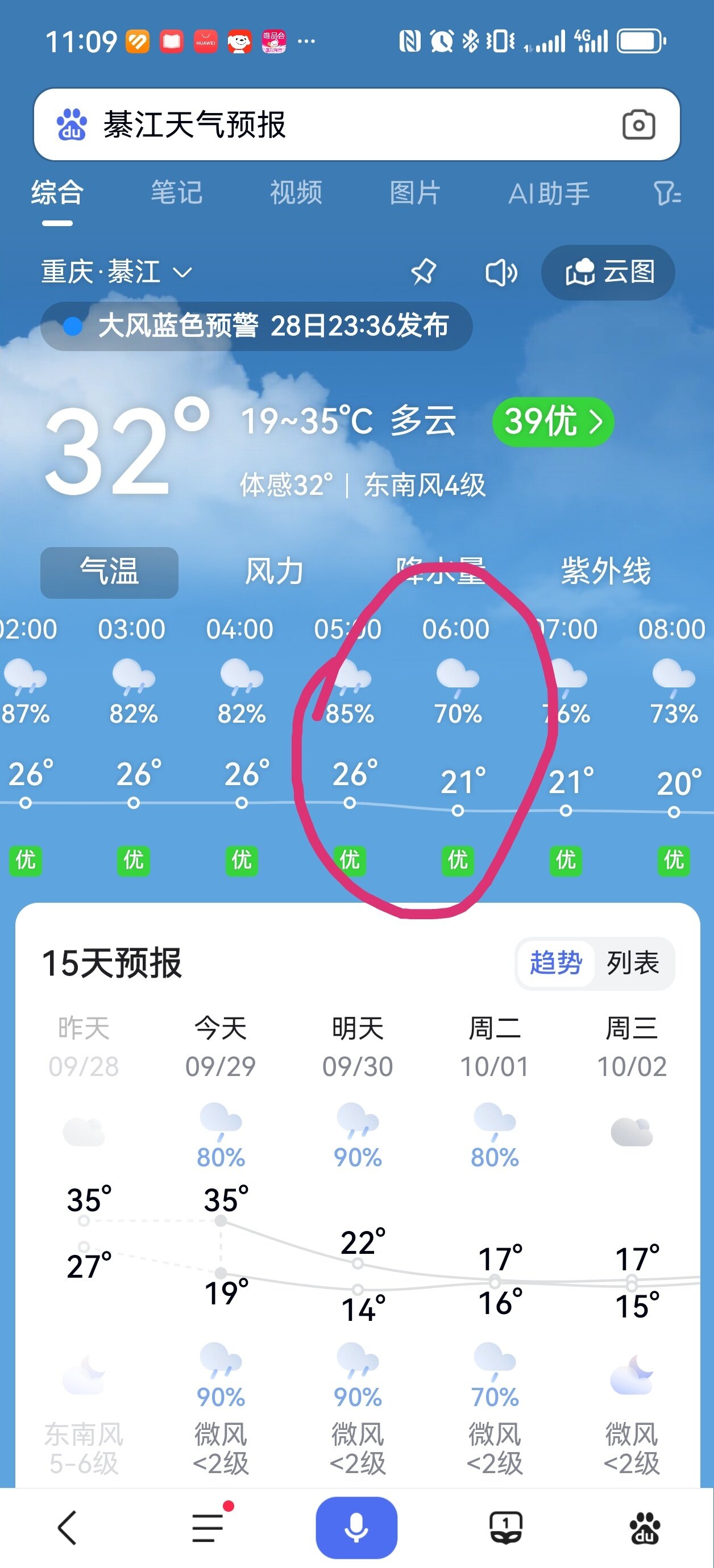The image size is (714, 1568).
Task: Open the AI助手 tab
Action: point(549,193)
